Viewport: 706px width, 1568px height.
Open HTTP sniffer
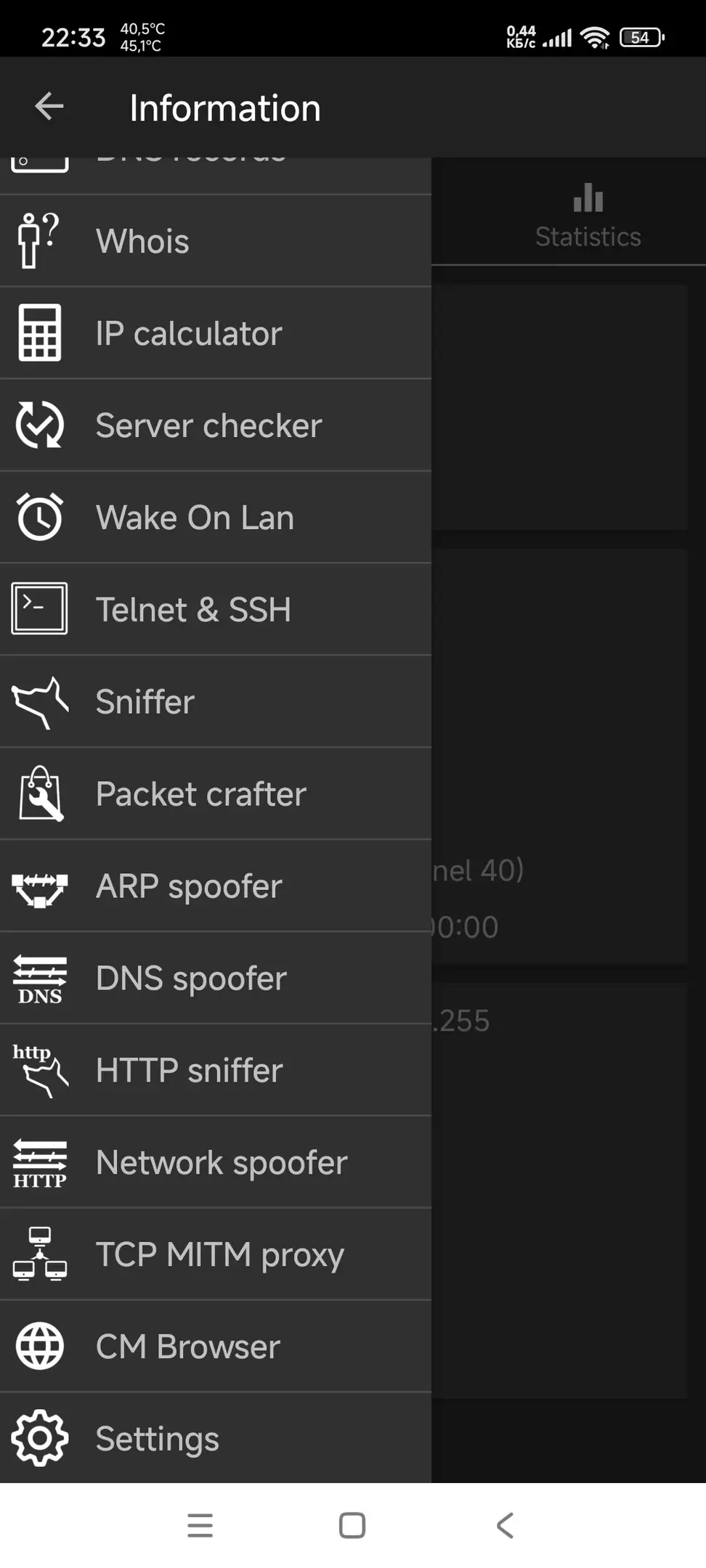click(216, 1071)
